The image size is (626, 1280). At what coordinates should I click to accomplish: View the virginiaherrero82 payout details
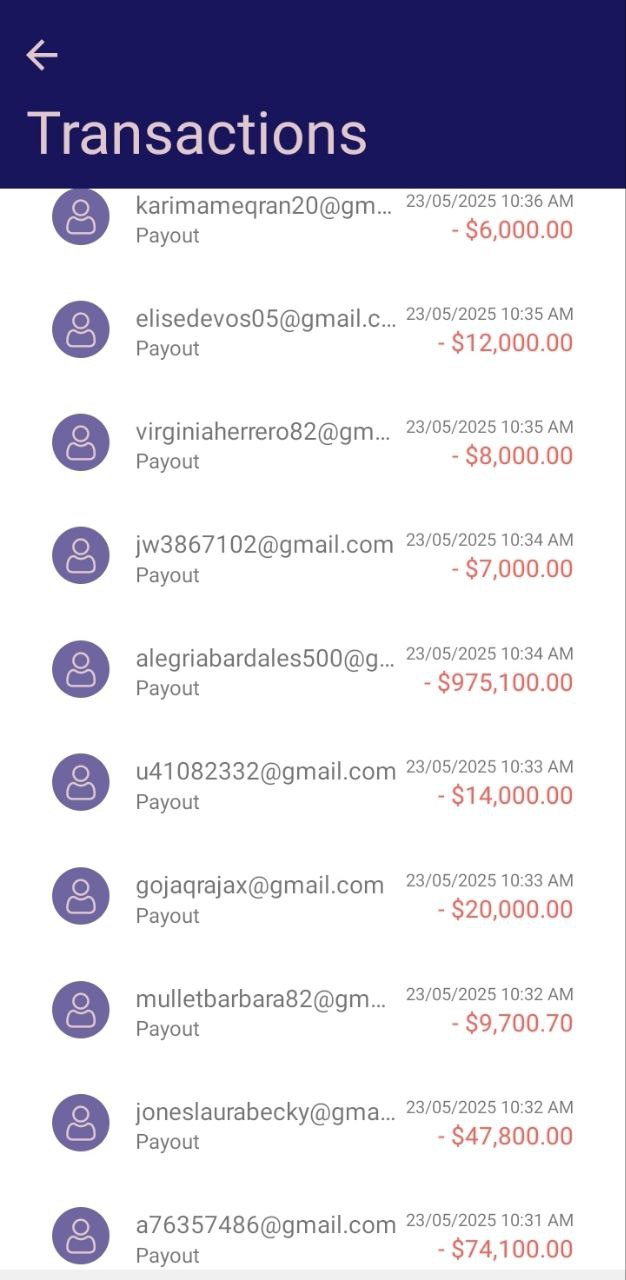point(312,443)
